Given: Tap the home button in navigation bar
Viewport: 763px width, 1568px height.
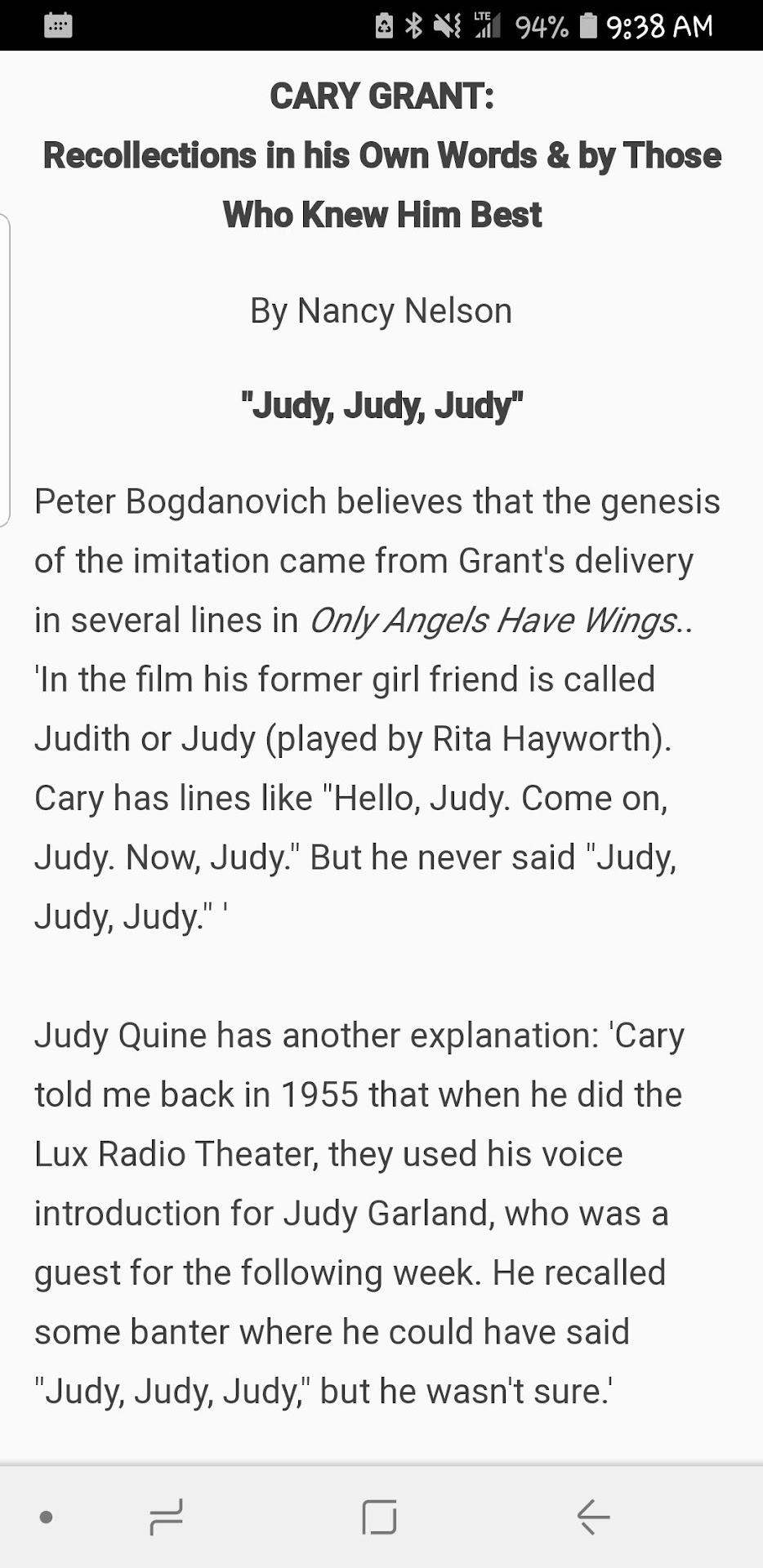Looking at the screenshot, I should [379, 1517].
